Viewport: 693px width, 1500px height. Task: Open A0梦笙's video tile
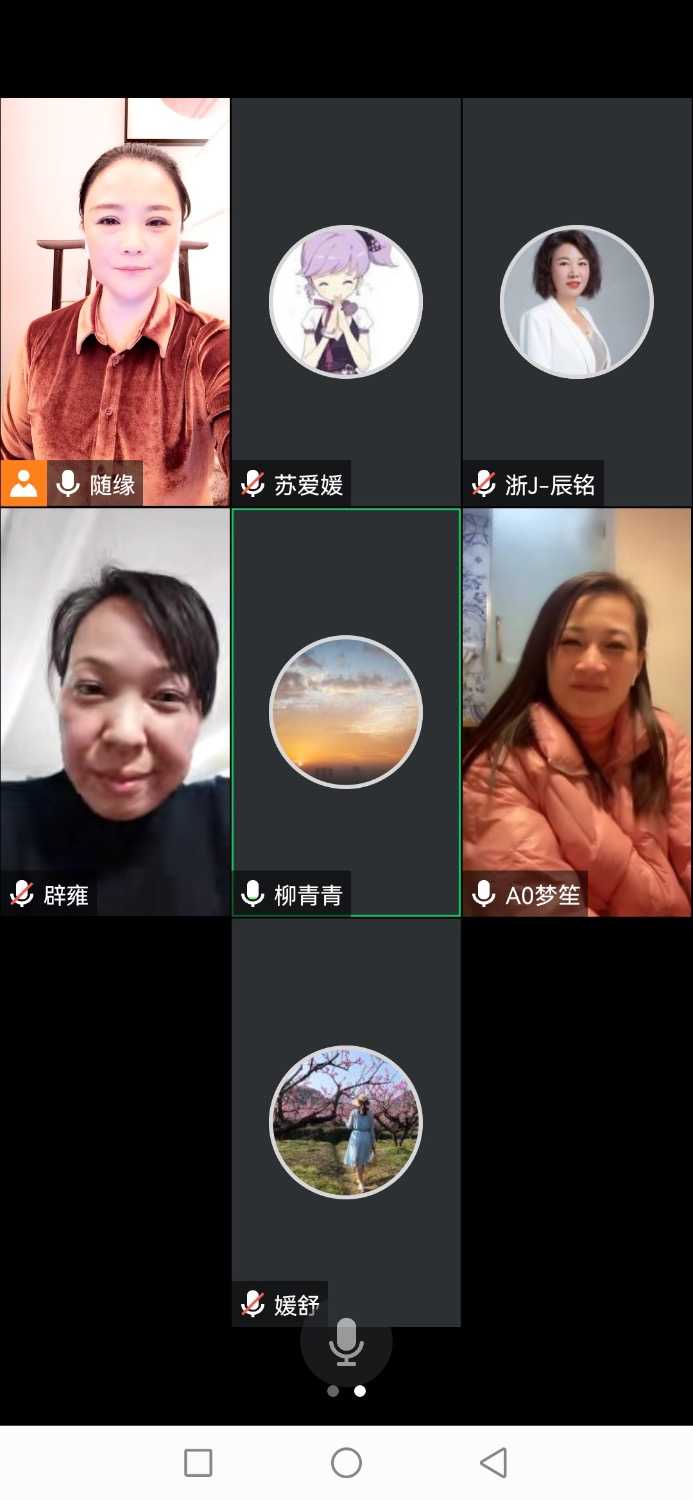tap(577, 710)
